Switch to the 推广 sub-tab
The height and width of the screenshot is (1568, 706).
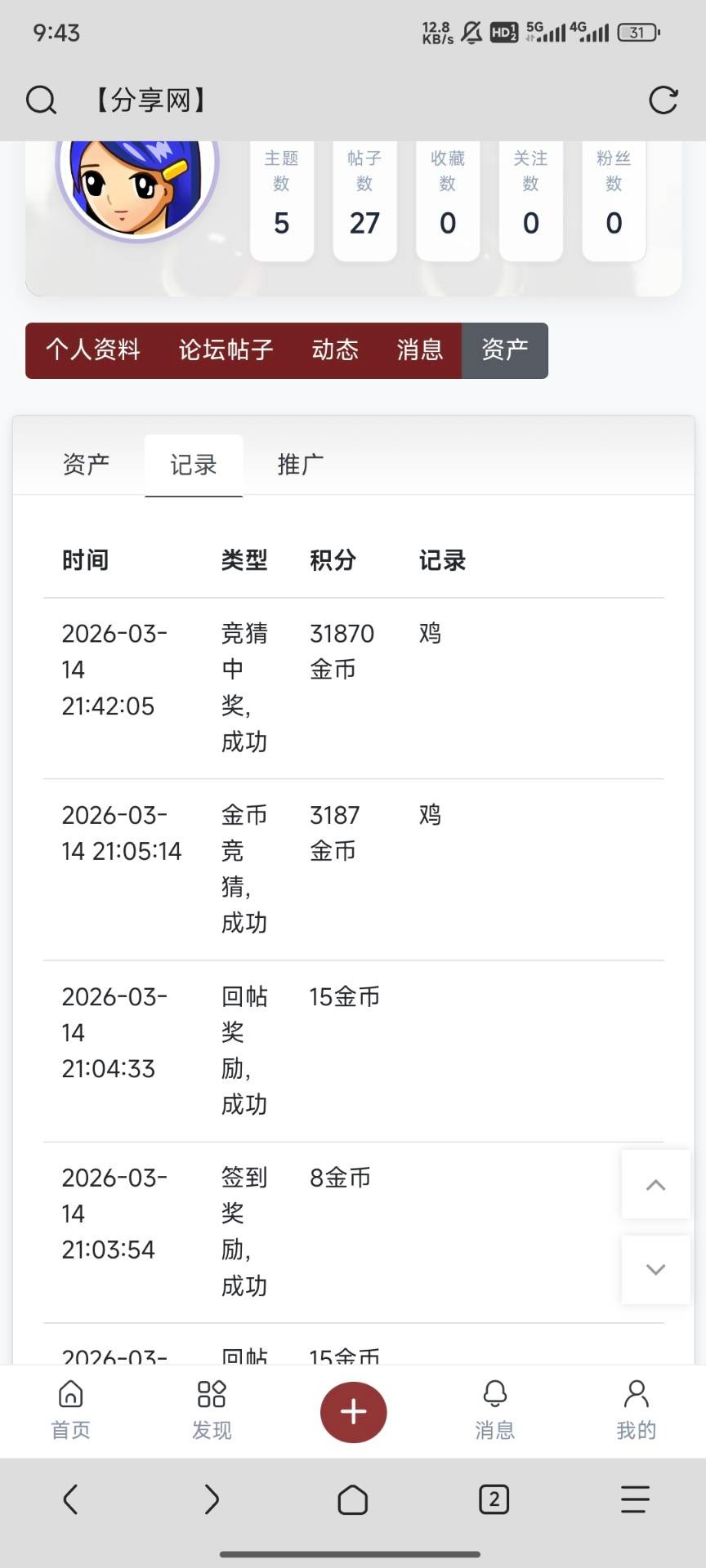301,465
